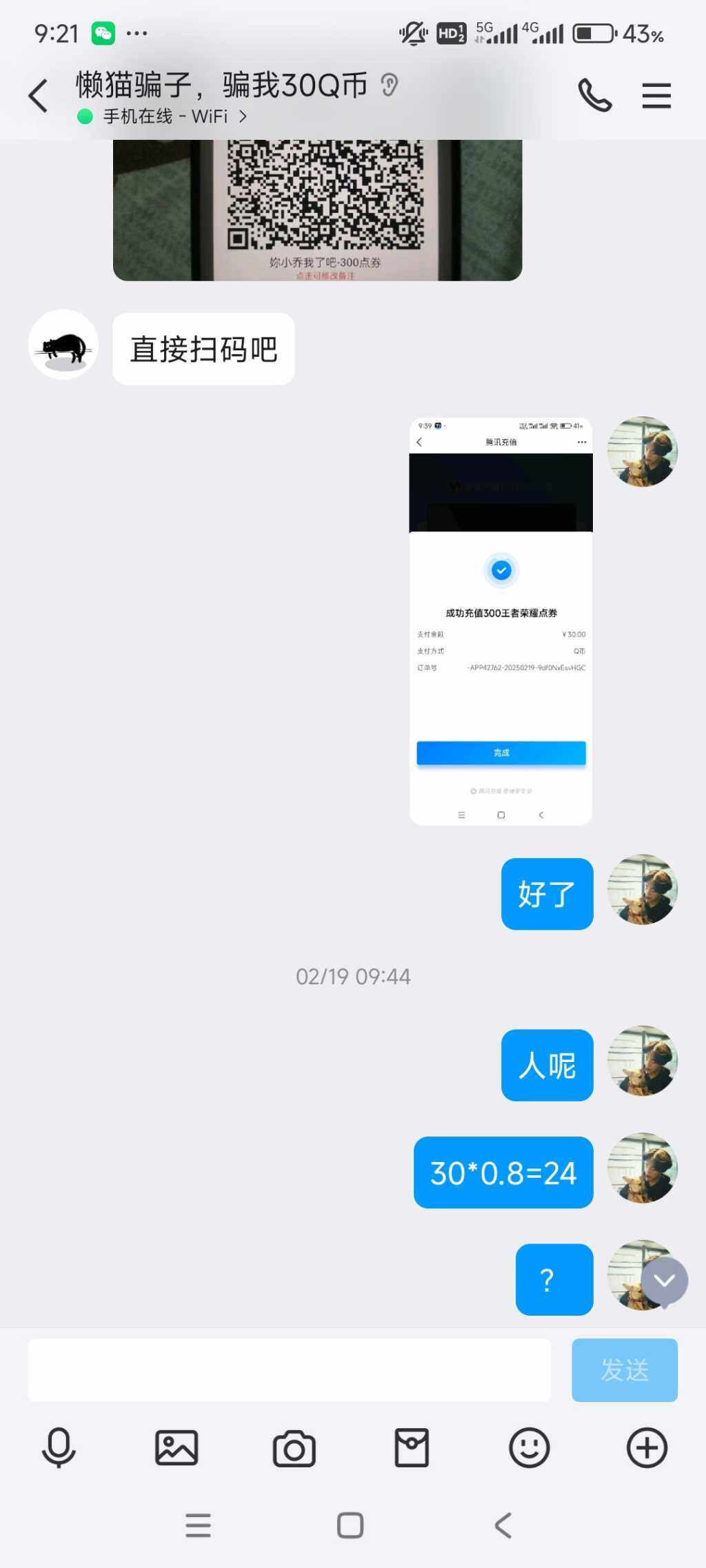Open the plus menu for more options

[x=647, y=1447]
